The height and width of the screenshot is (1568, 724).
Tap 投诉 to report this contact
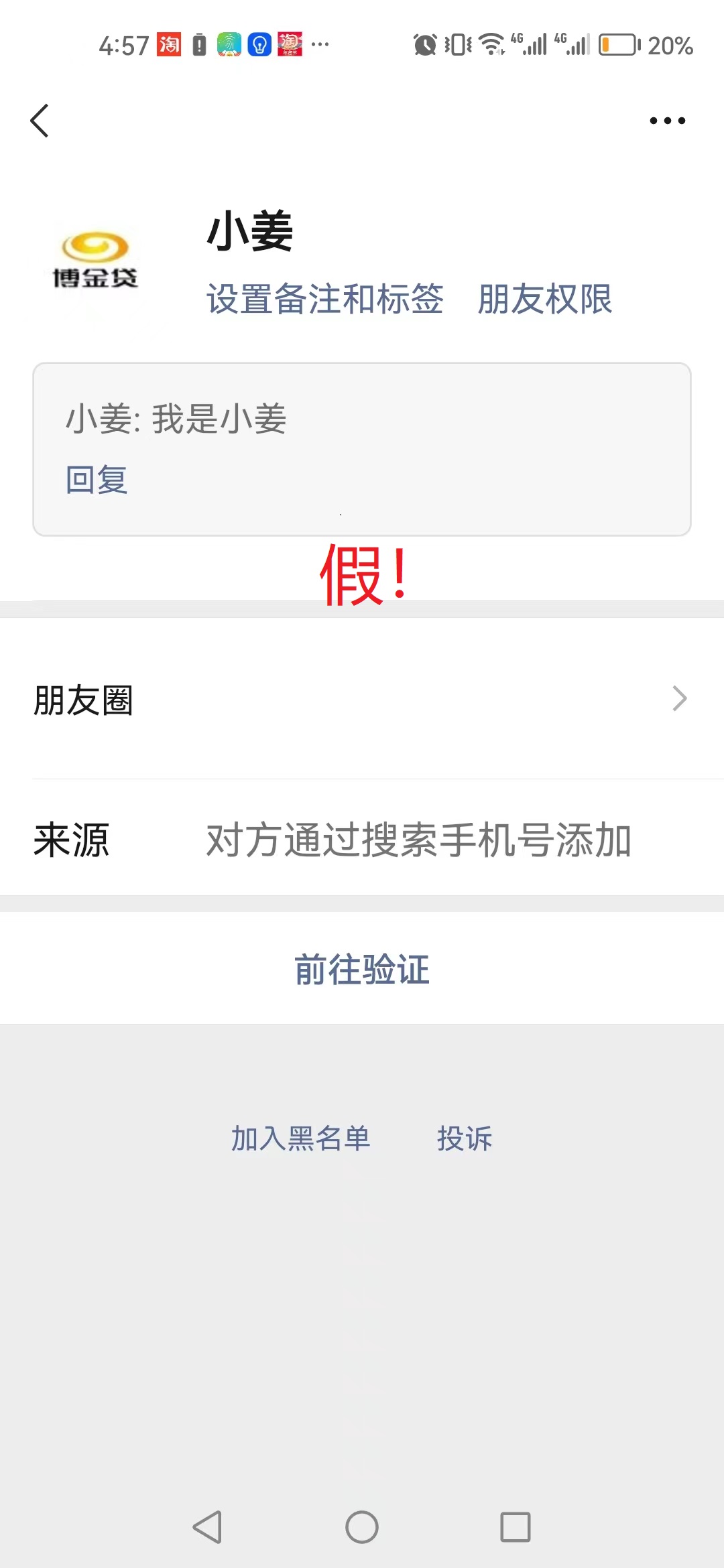(465, 1138)
